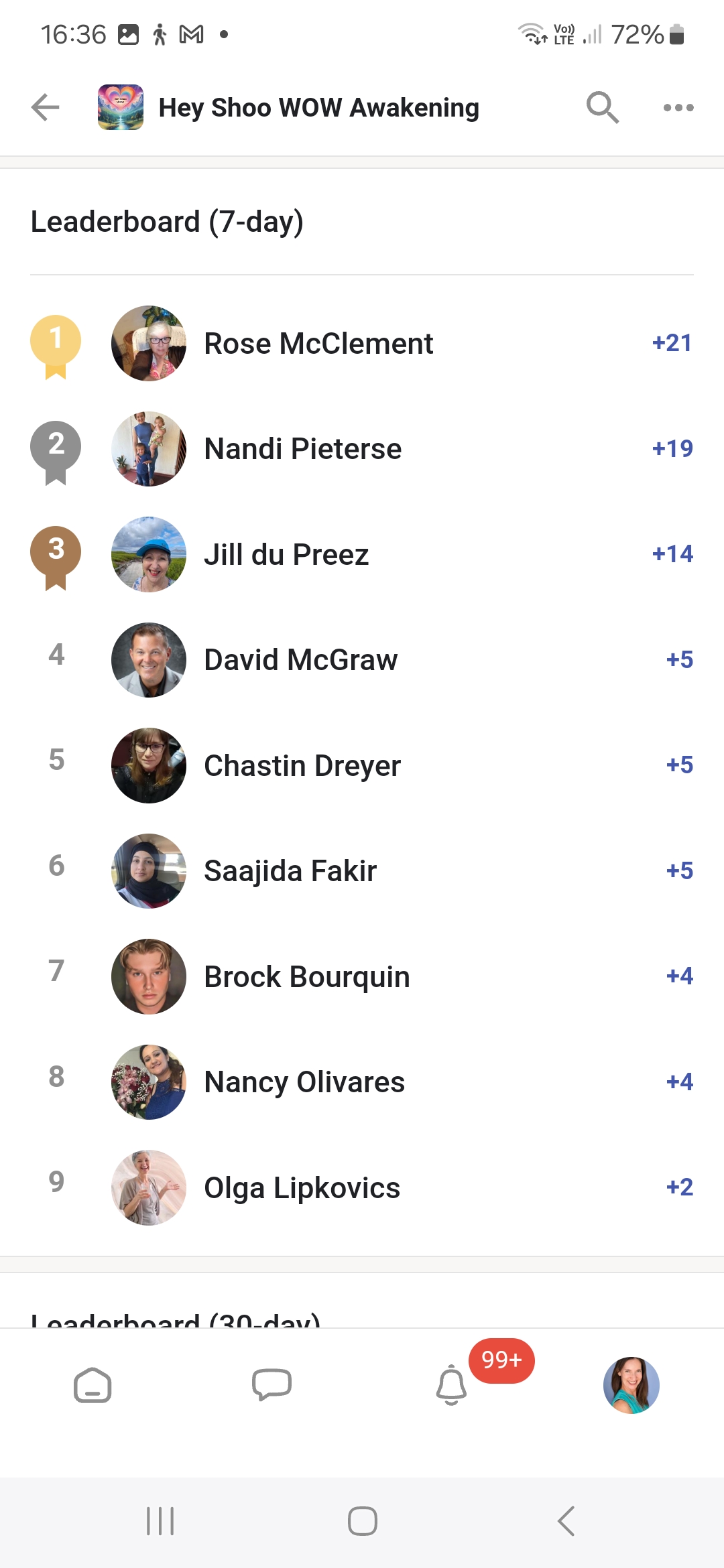Tap the system home button
Image resolution: width=724 pixels, height=1568 pixels.
click(363, 1521)
